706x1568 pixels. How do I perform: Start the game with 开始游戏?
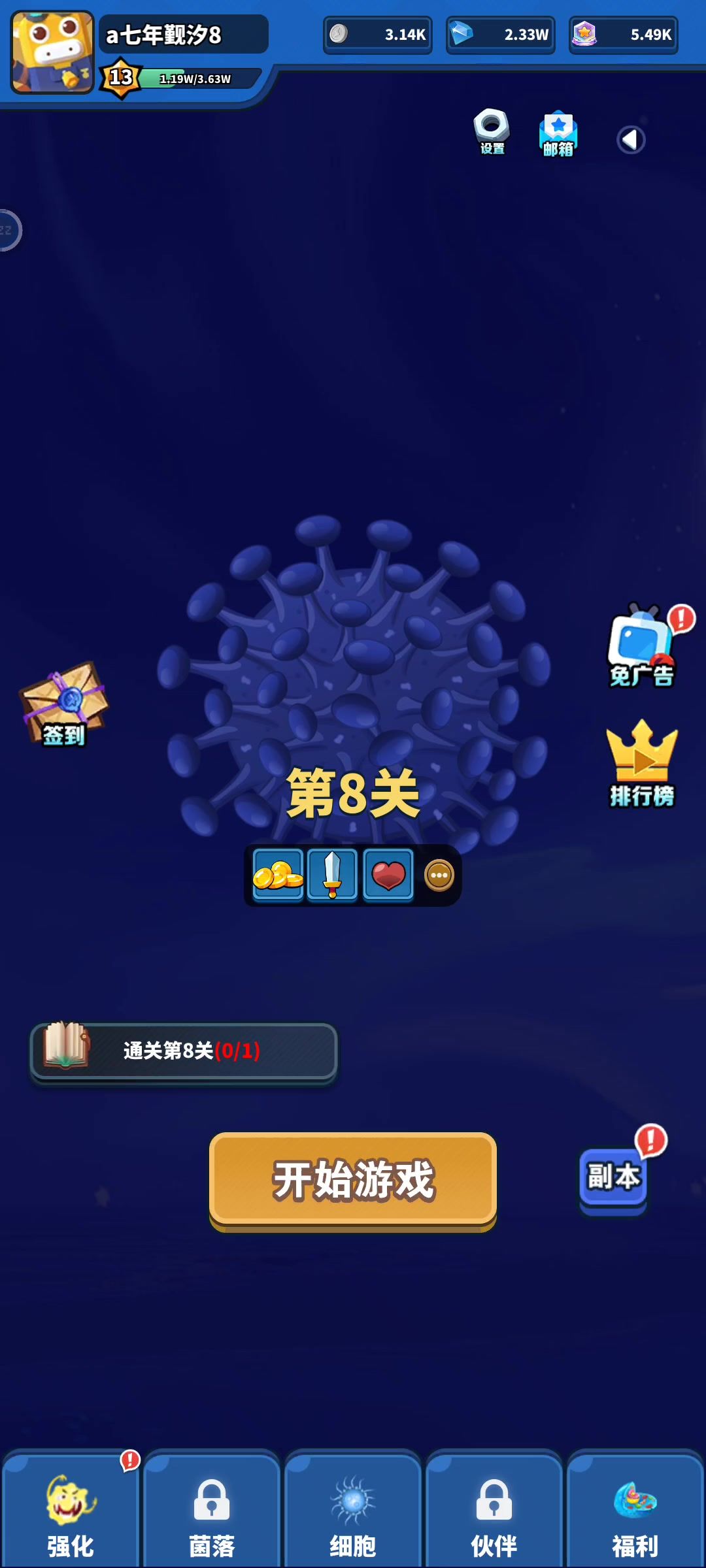(x=353, y=1180)
